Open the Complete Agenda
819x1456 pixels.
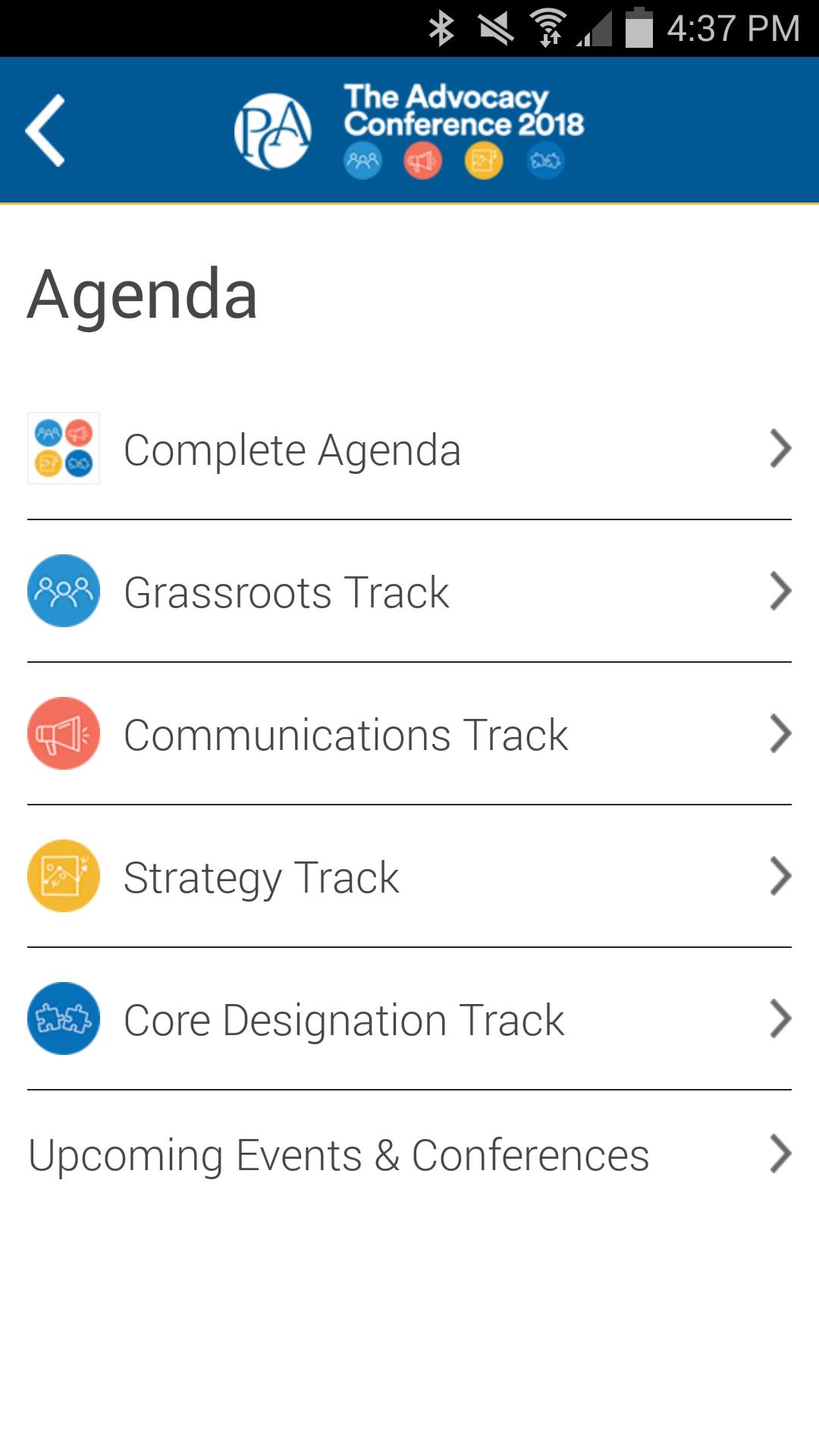(292, 450)
